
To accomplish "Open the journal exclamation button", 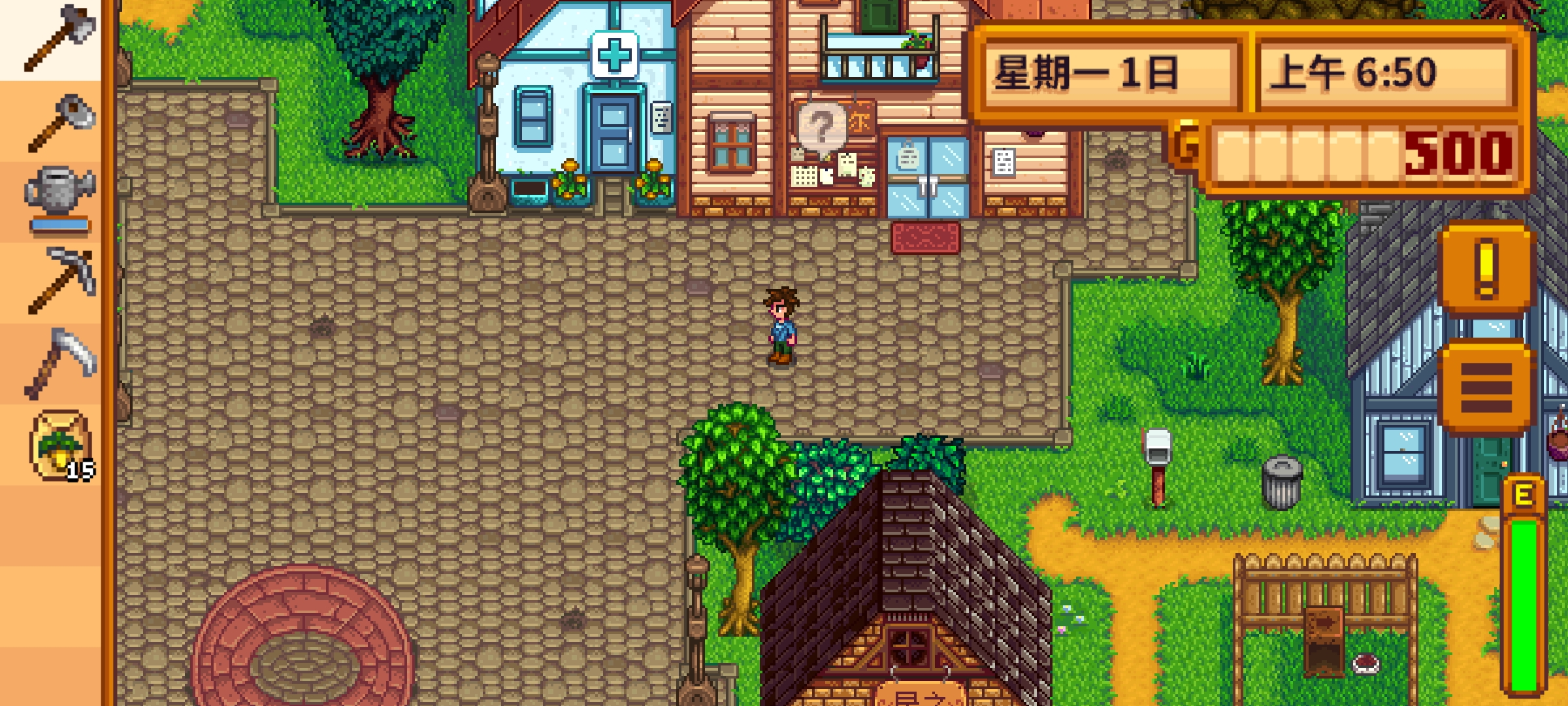I will click(x=1485, y=268).
